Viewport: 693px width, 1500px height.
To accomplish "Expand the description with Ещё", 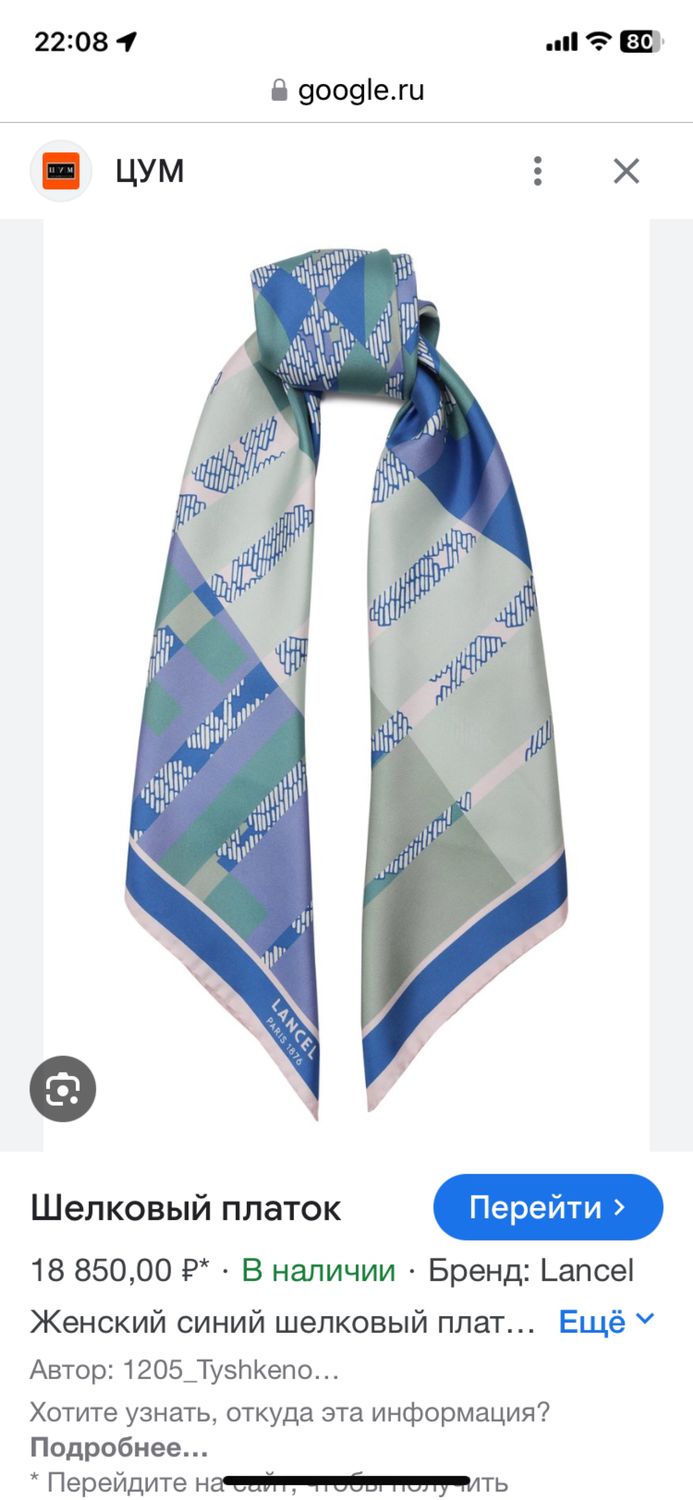I will coord(606,1321).
